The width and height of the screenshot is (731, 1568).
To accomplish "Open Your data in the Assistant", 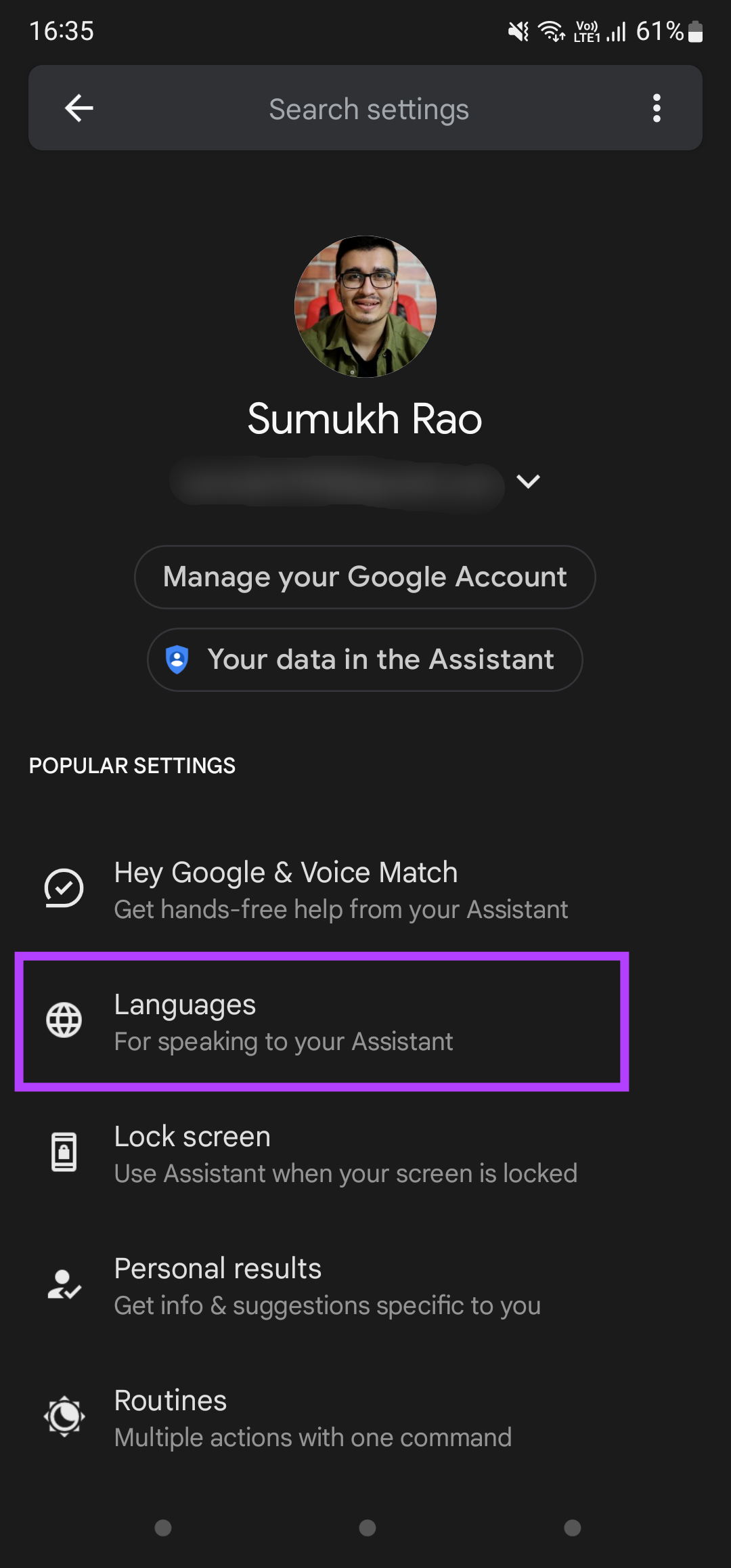I will (x=365, y=659).
